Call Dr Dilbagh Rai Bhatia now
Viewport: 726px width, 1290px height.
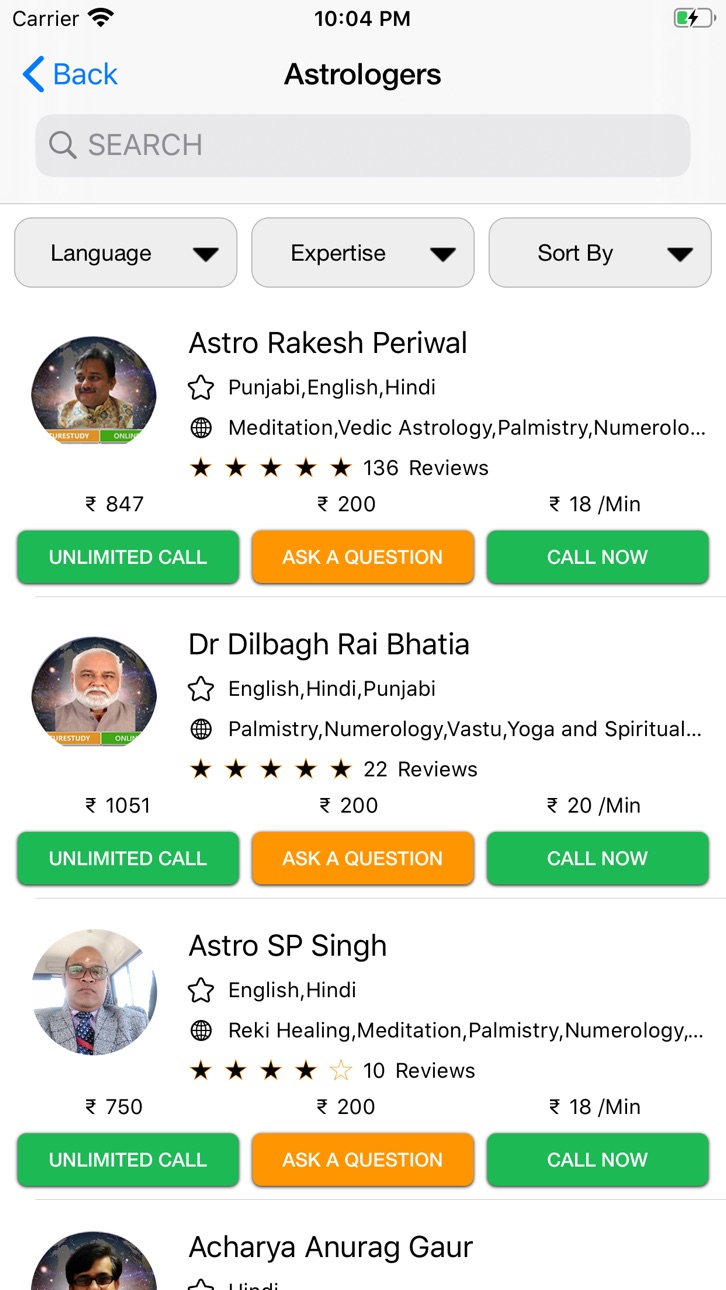(598, 858)
